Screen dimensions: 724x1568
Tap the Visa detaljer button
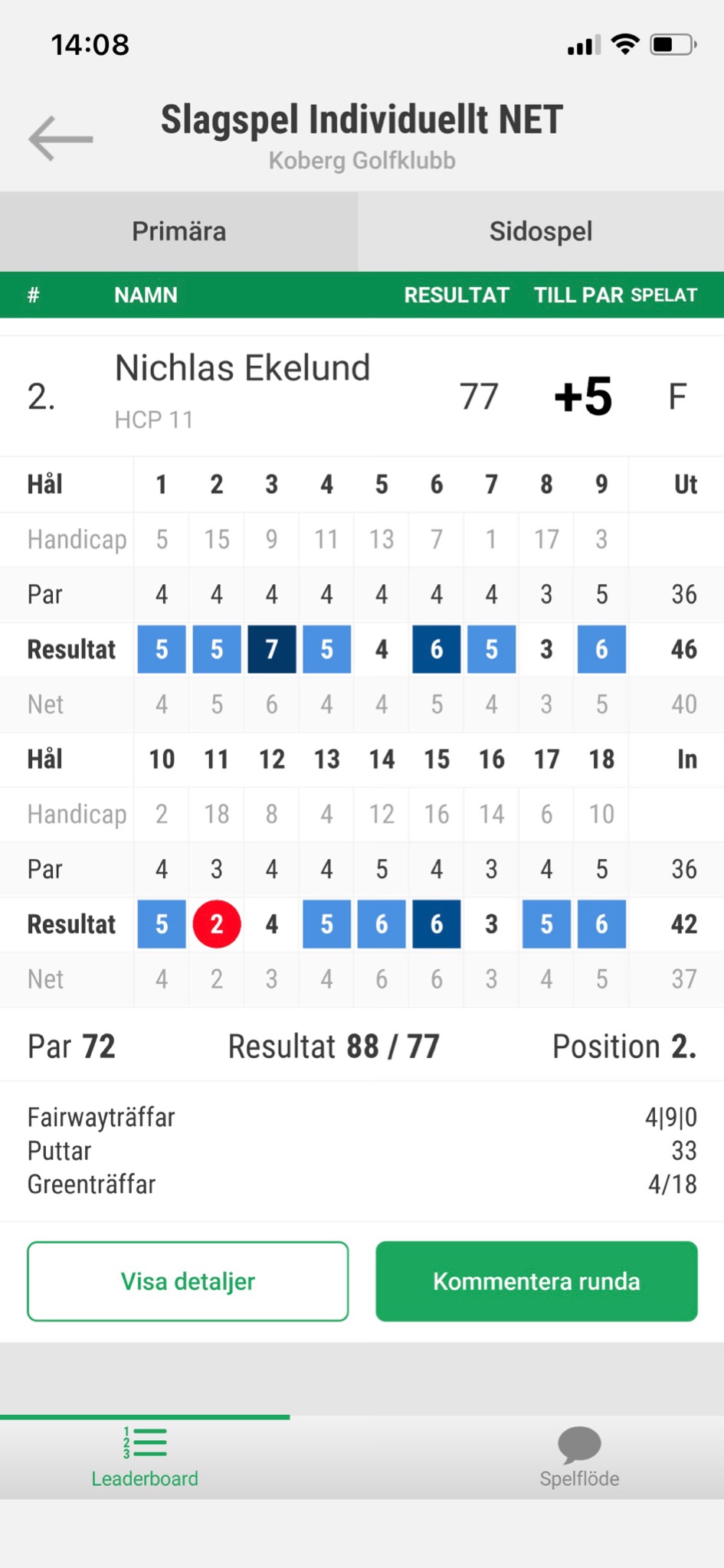pyautogui.click(x=188, y=1281)
